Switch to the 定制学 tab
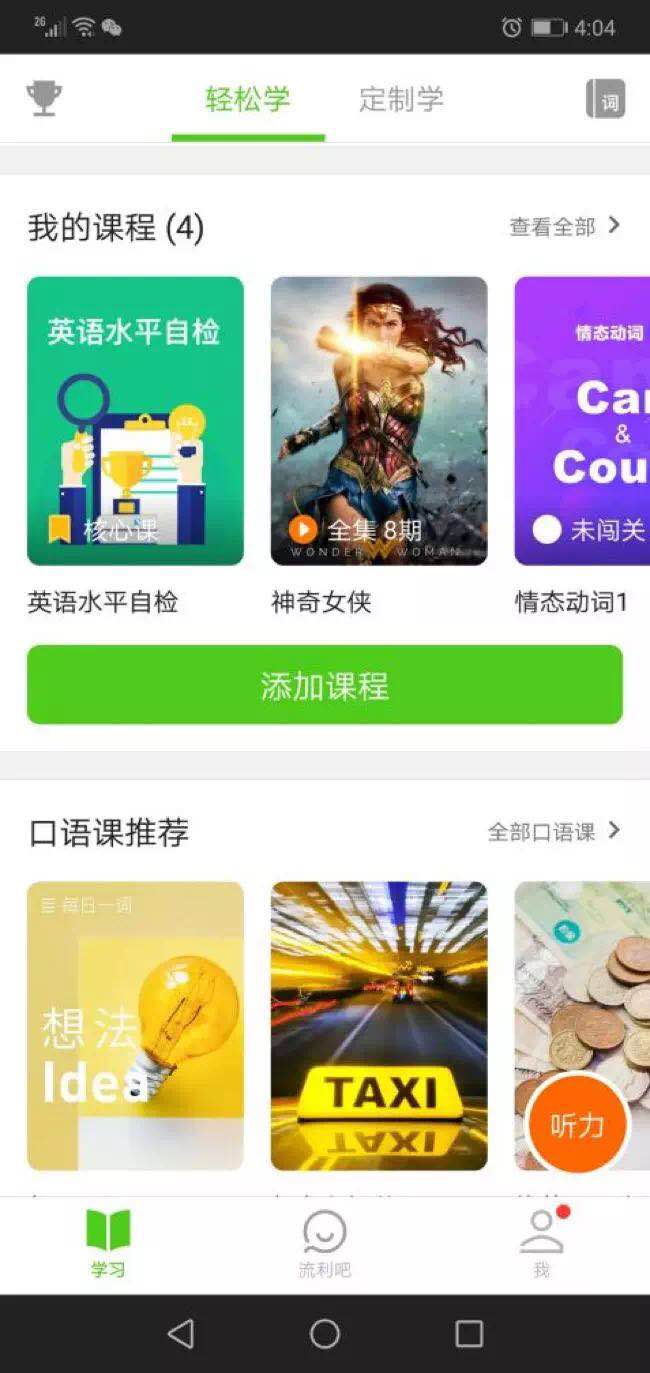 point(401,99)
